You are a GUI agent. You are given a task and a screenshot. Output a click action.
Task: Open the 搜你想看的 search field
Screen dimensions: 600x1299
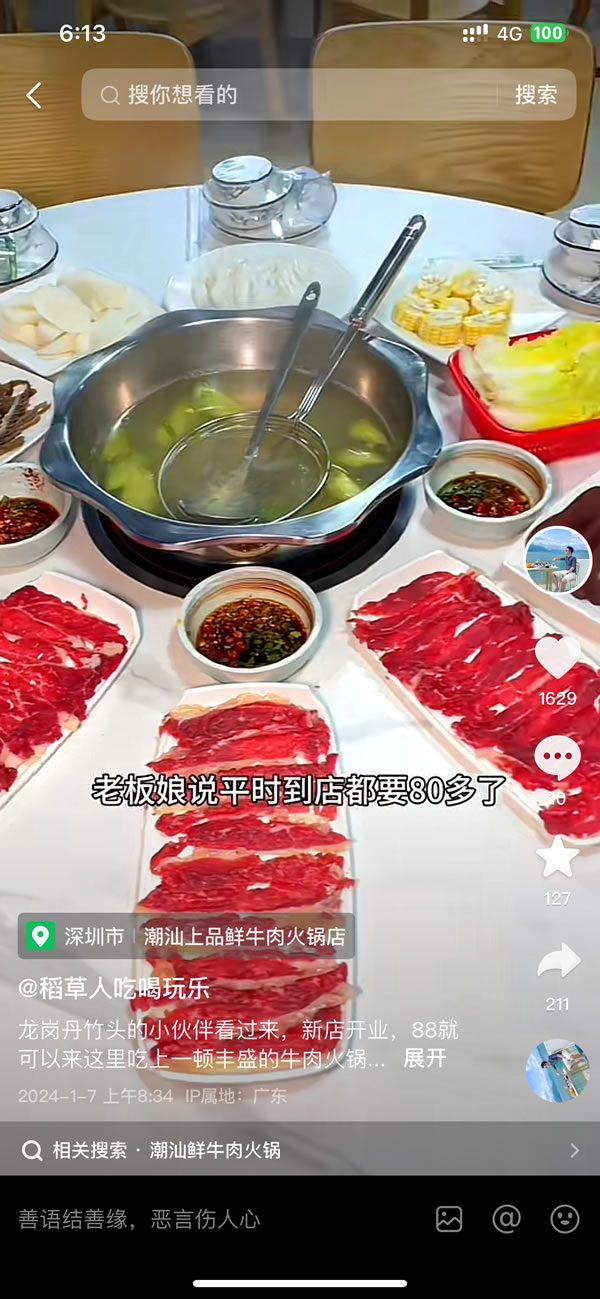(x=290, y=95)
